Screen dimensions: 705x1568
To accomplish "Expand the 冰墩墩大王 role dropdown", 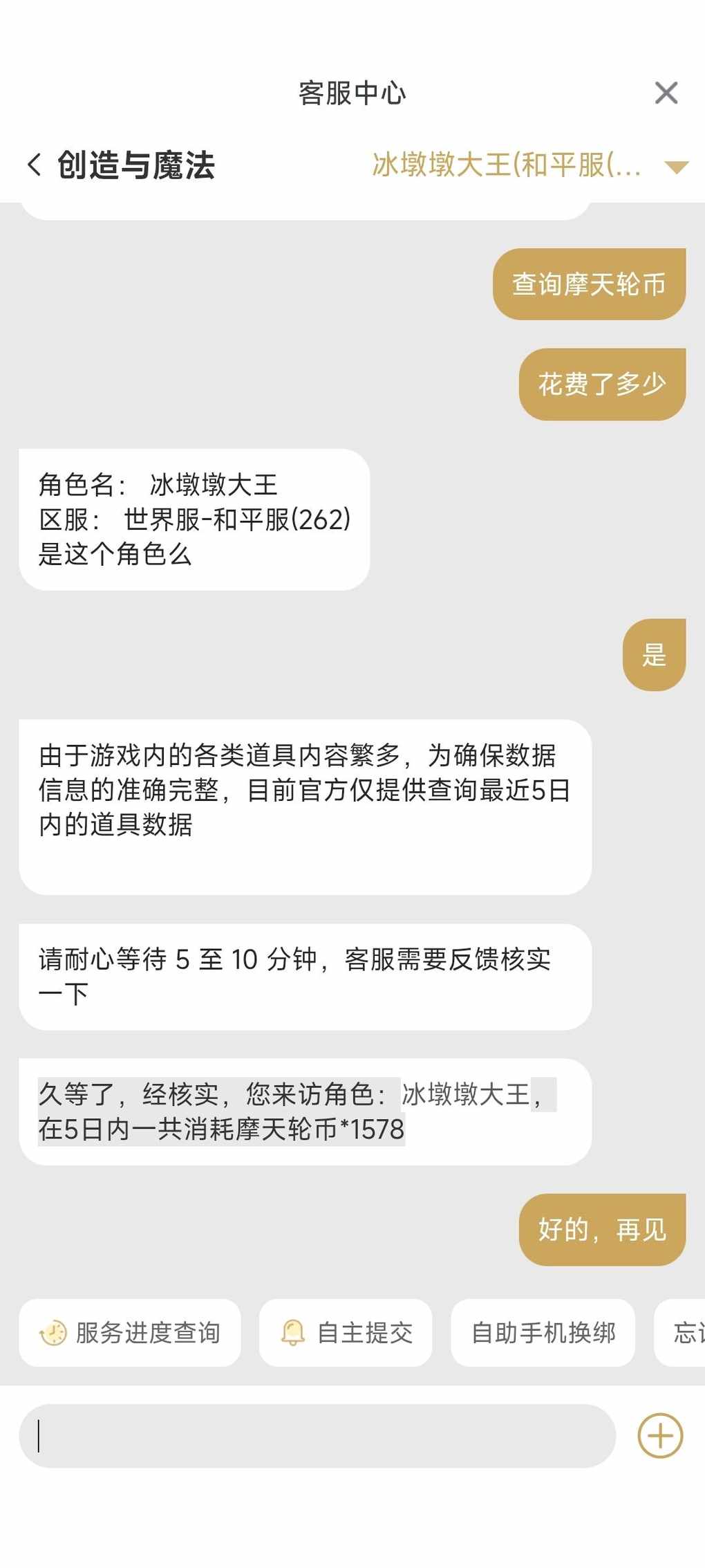I will coord(675,166).
